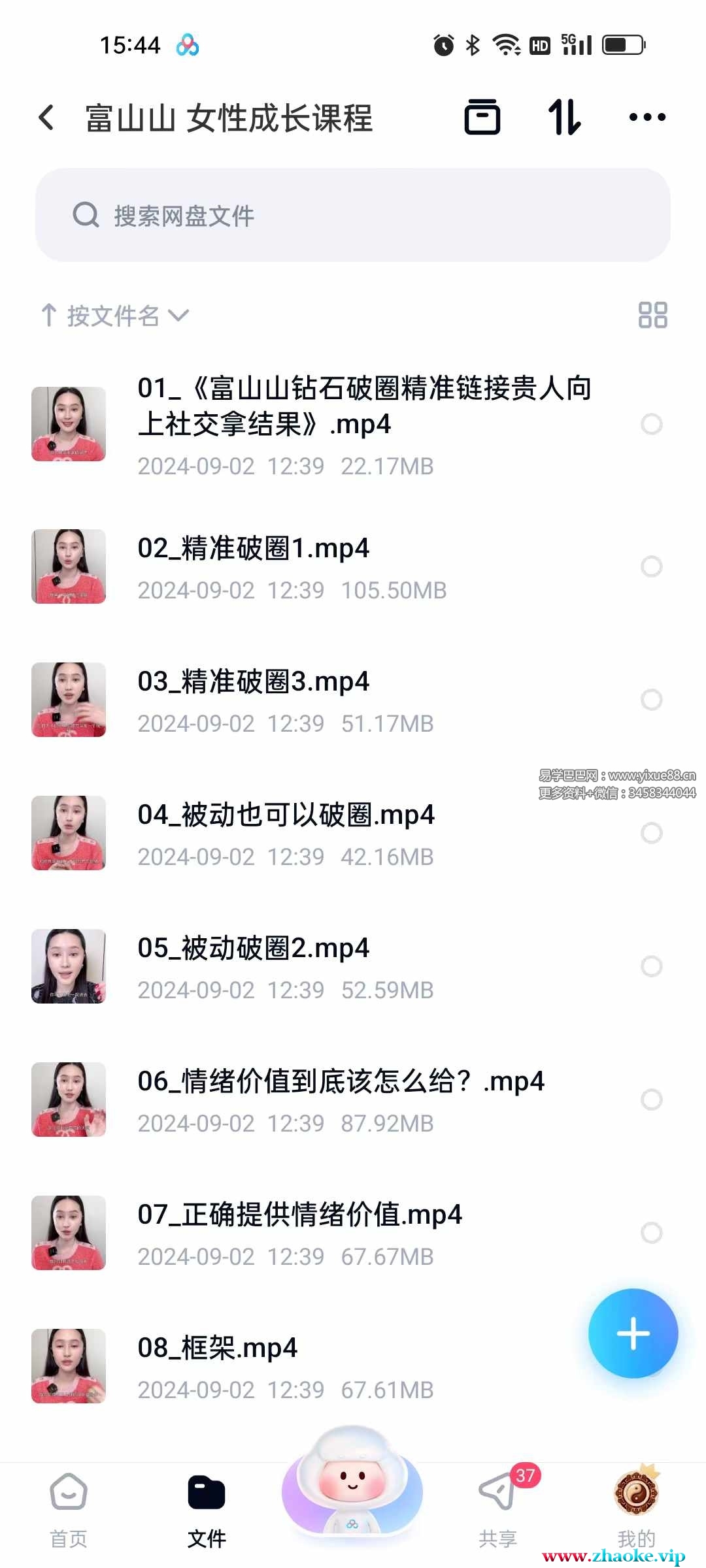Go back from 富山山 女性成长课程 folder
Screen dimensions: 706x1568
(x=46, y=118)
